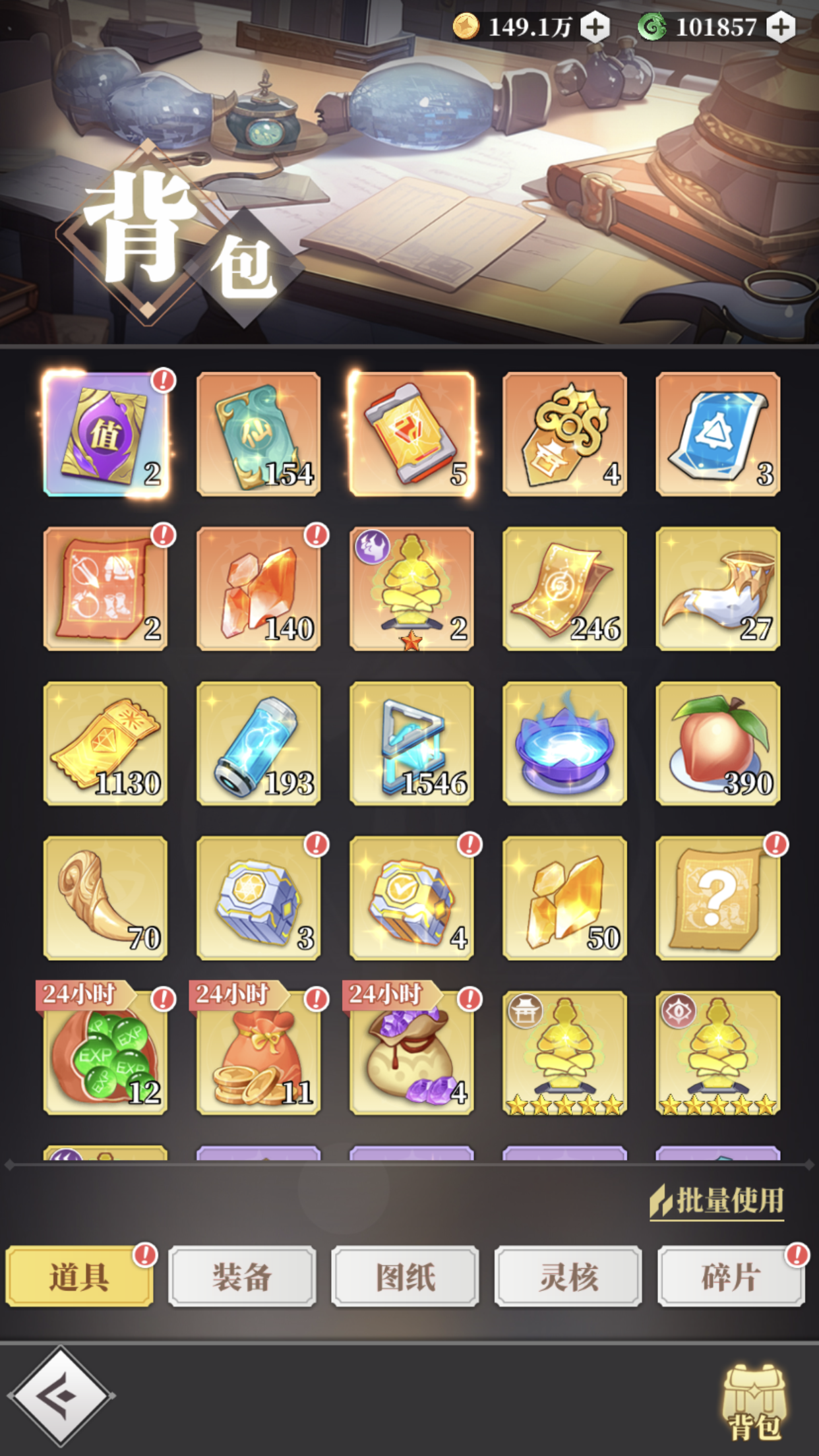Viewport: 819px width, 1456px height.
Task: Select the 仙 card with 154 count
Action: pyautogui.click(x=258, y=434)
